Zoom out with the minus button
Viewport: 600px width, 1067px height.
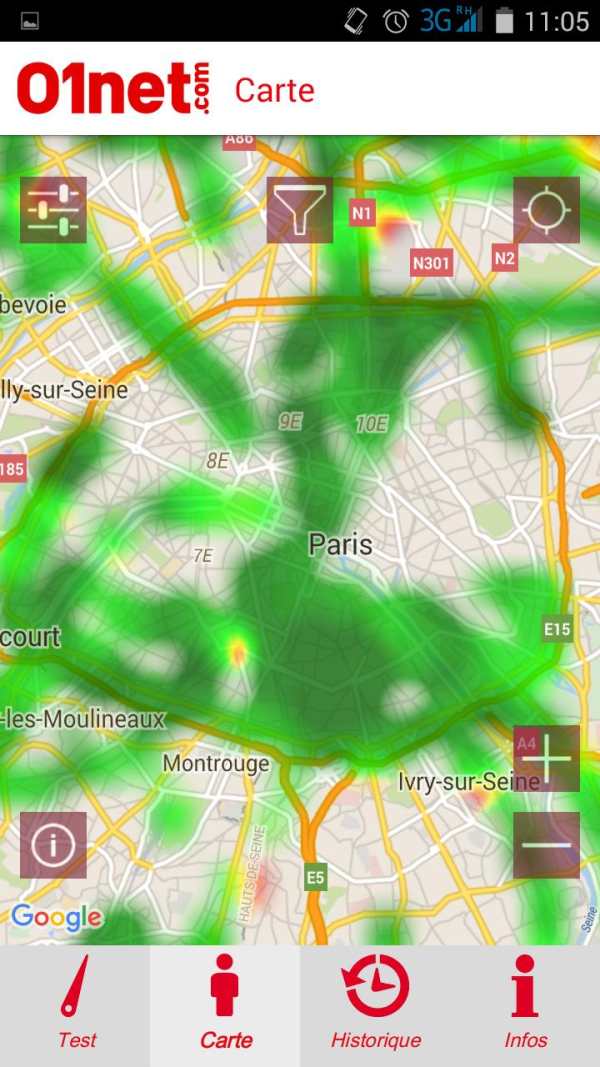pyautogui.click(x=546, y=845)
